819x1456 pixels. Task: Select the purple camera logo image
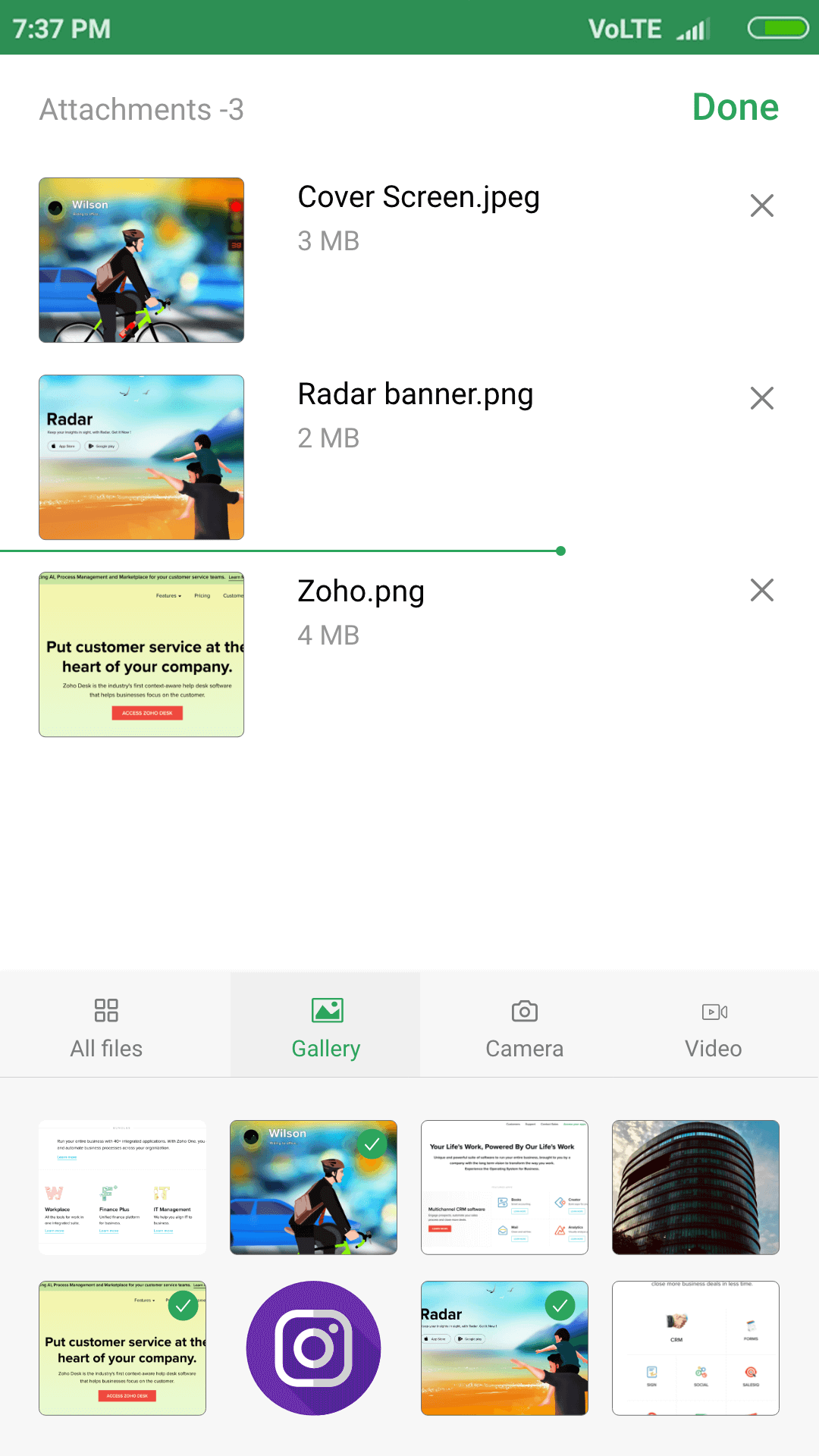[313, 1348]
